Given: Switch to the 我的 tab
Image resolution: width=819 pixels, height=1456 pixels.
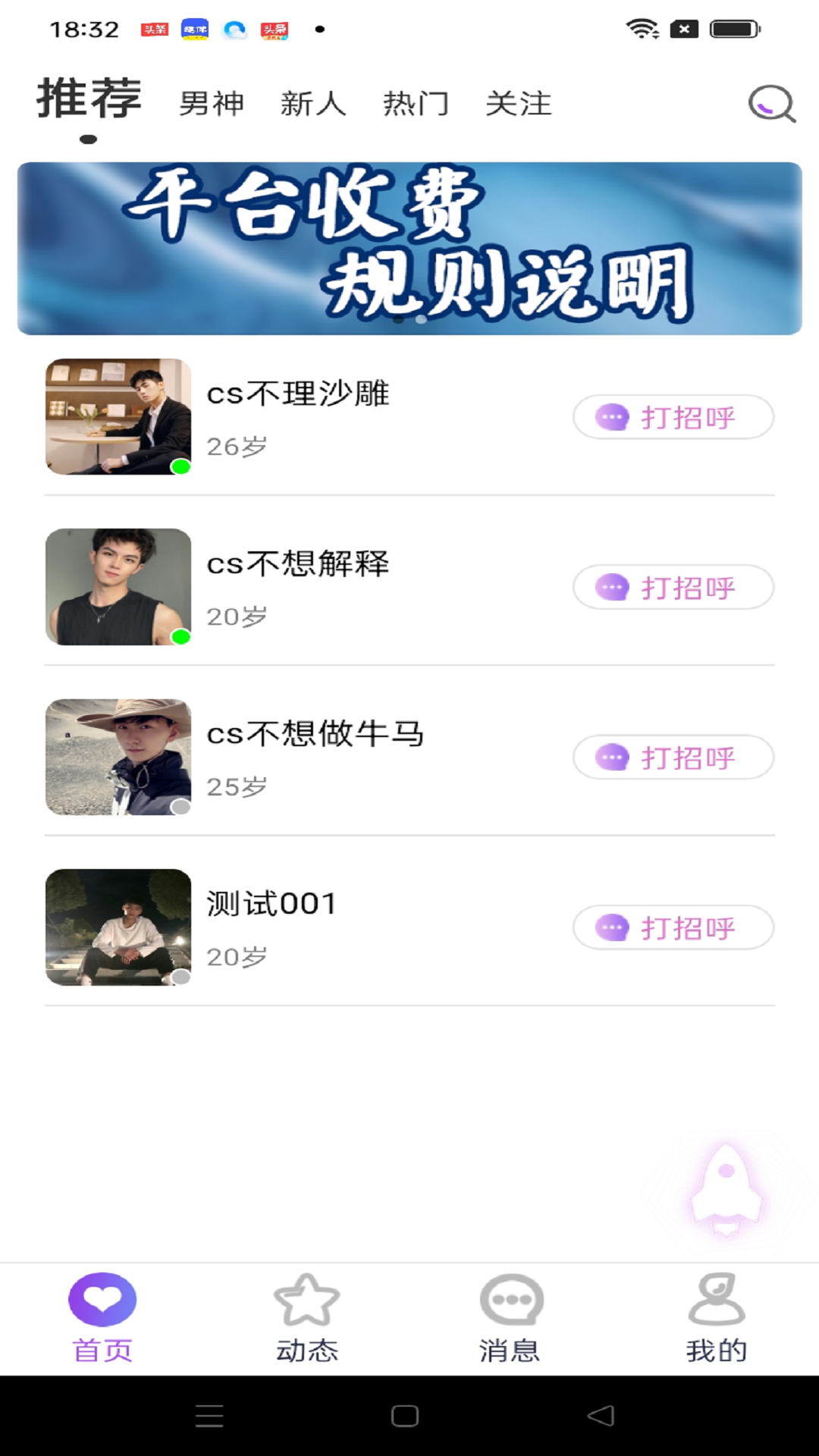Looking at the screenshot, I should (x=716, y=1318).
